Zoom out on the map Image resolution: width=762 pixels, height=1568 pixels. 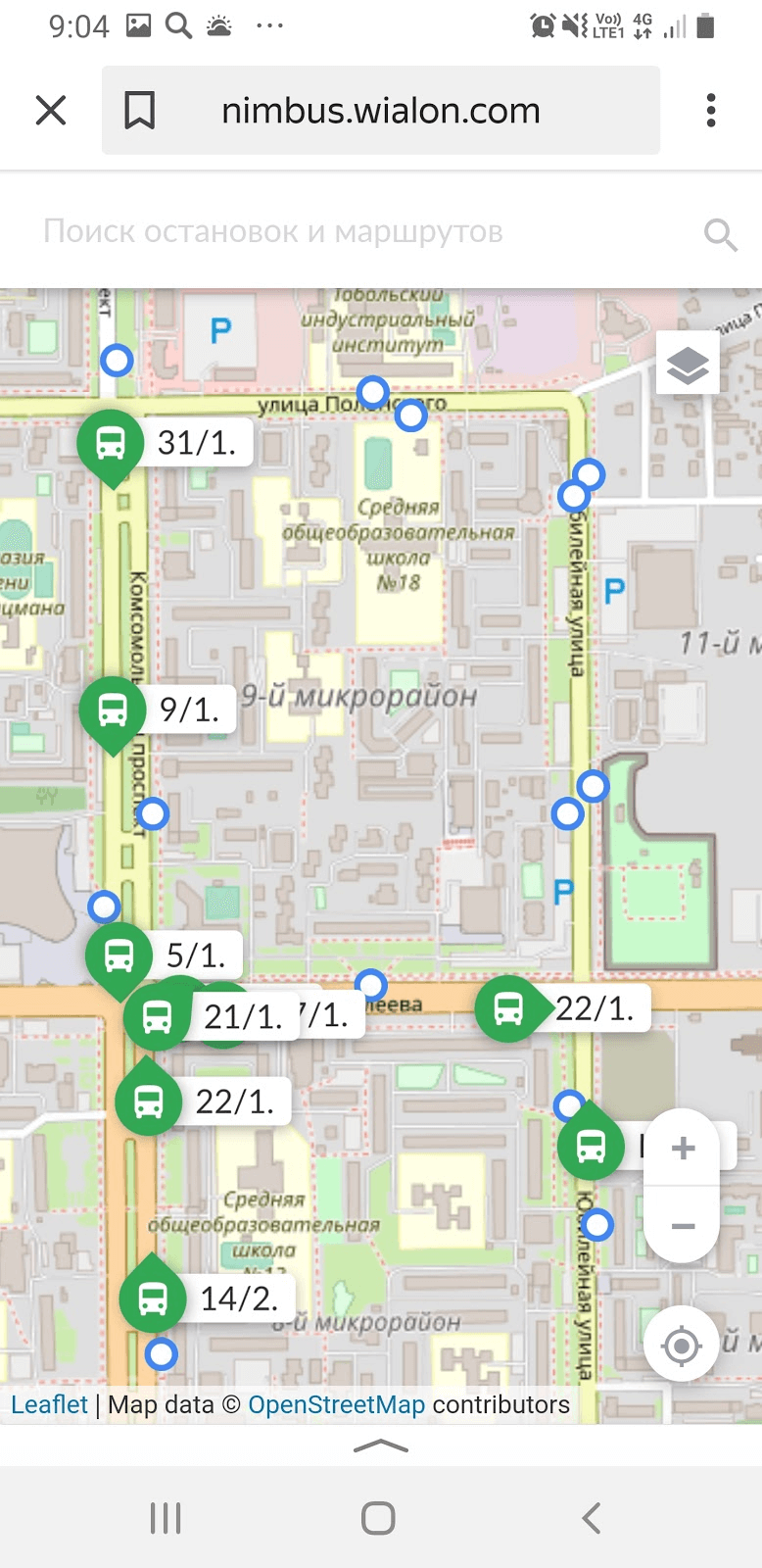pos(683,1226)
